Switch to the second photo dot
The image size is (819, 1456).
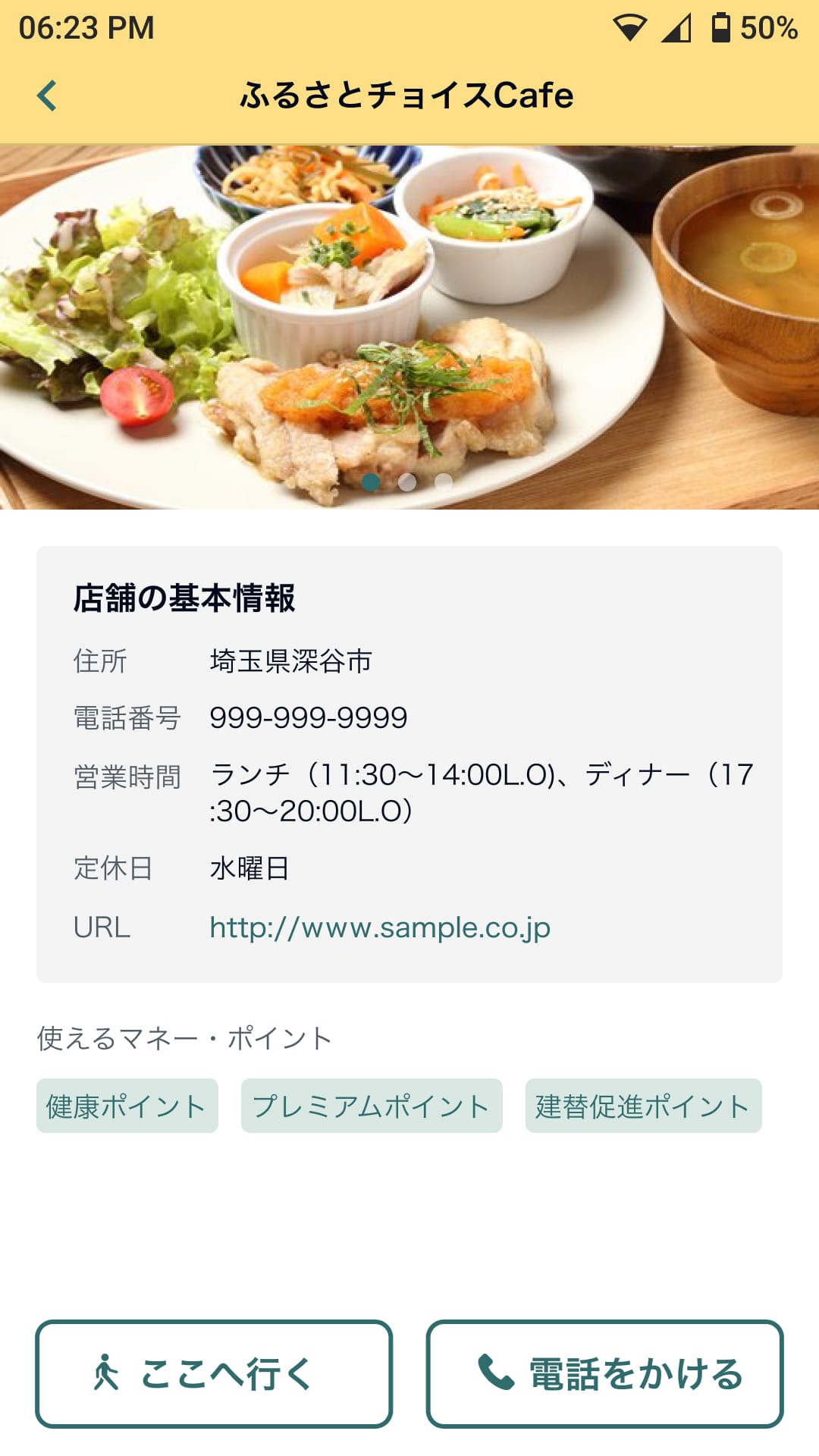click(x=406, y=481)
